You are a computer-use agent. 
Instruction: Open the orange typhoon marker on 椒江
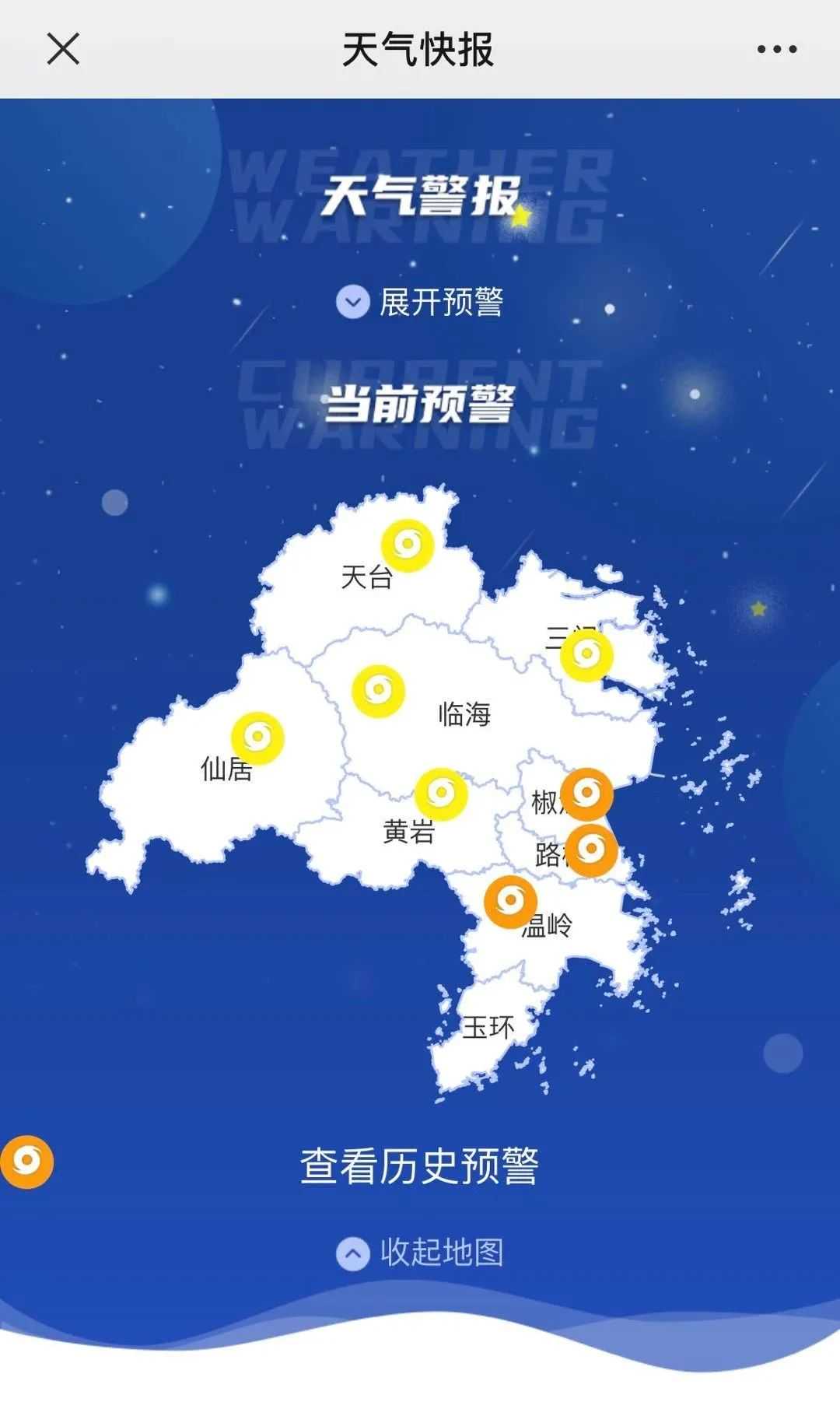click(x=586, y=794)
